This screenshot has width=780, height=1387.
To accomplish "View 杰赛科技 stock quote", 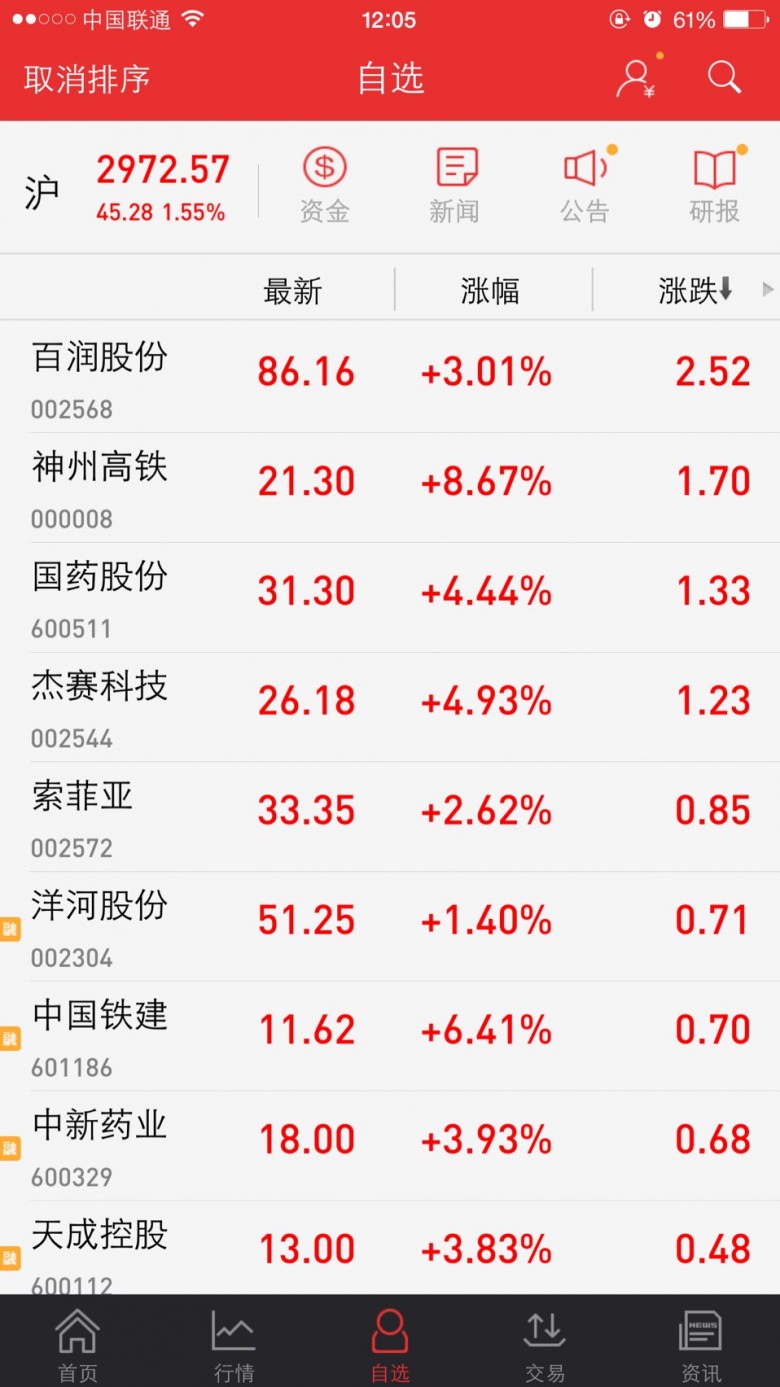I will pyautogui.click(x=390, y=707).
